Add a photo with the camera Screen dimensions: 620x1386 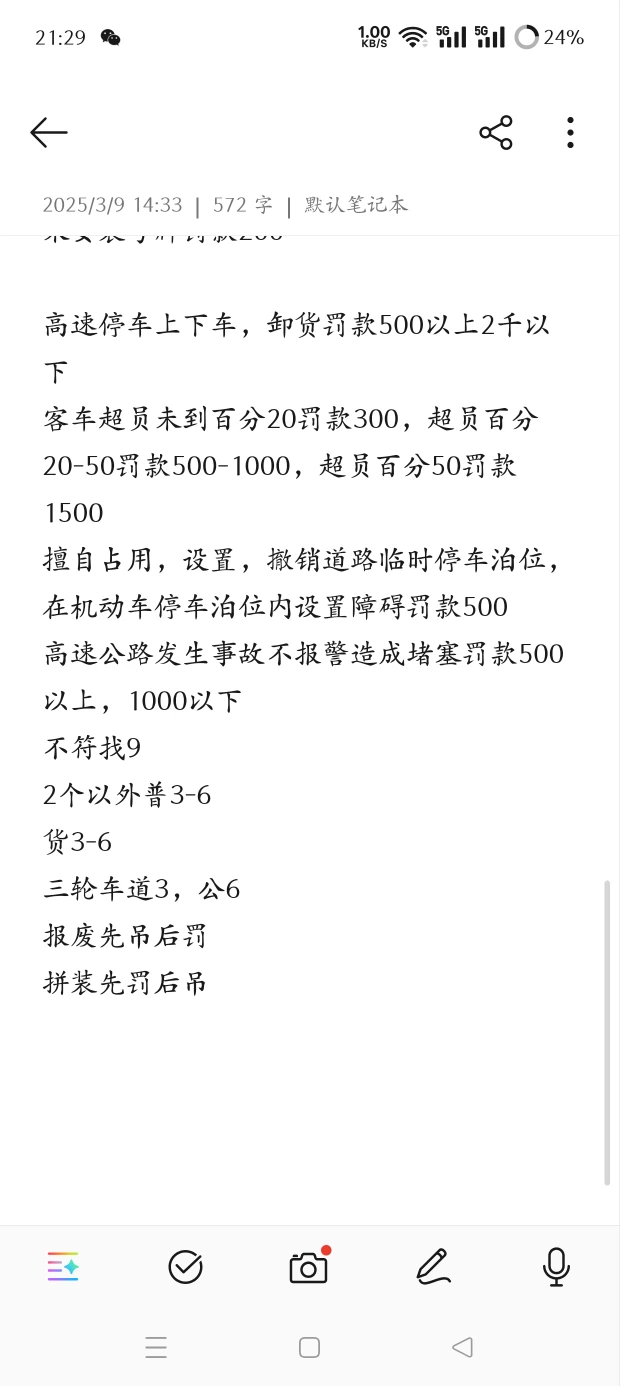click(309, 1267)
